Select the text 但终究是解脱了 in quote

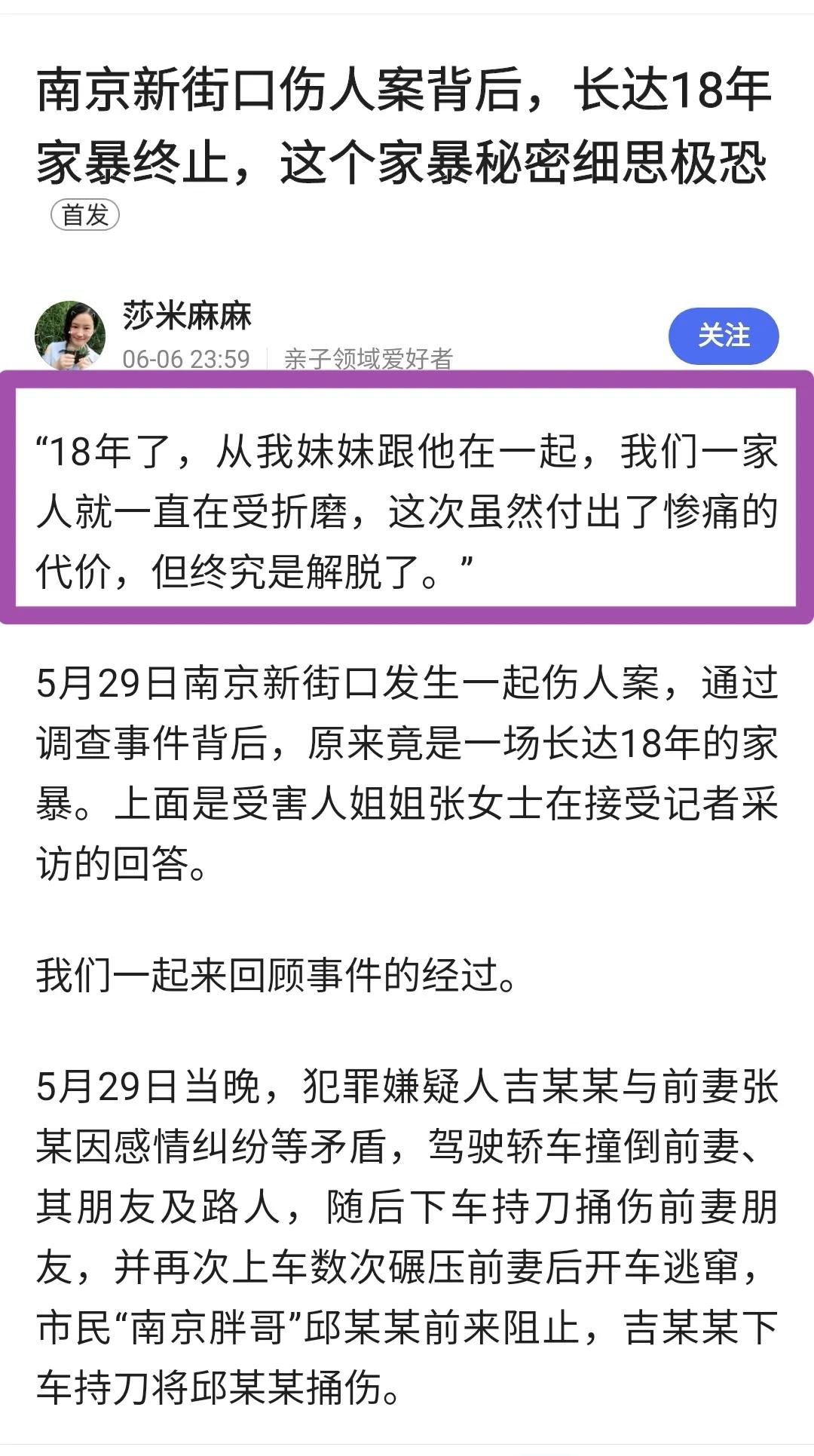301,563
